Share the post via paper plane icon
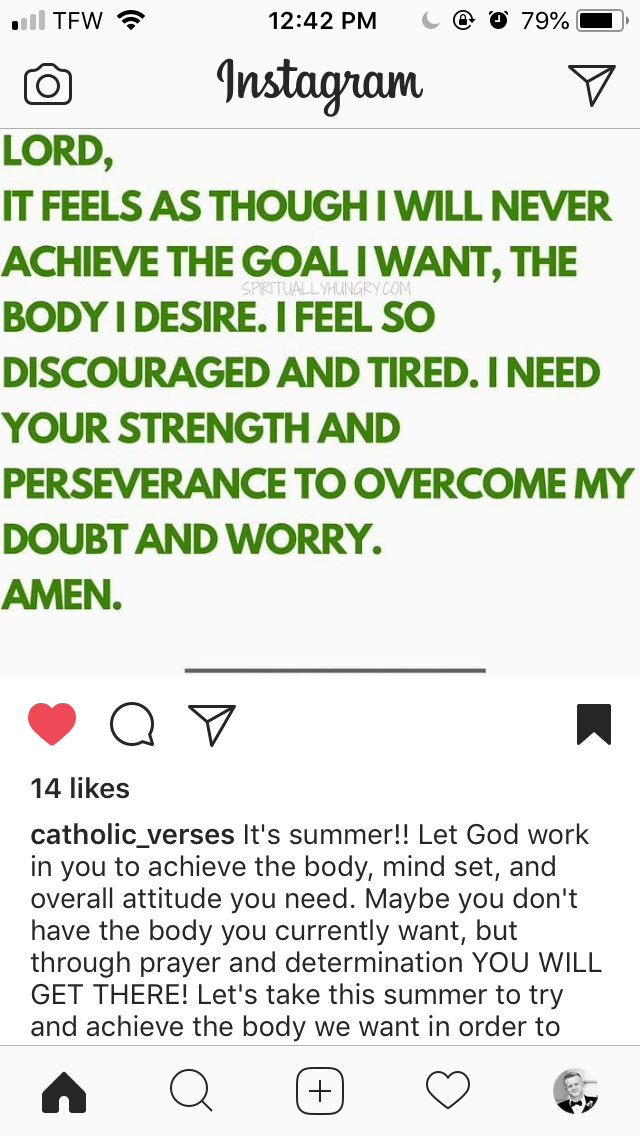 211,724
